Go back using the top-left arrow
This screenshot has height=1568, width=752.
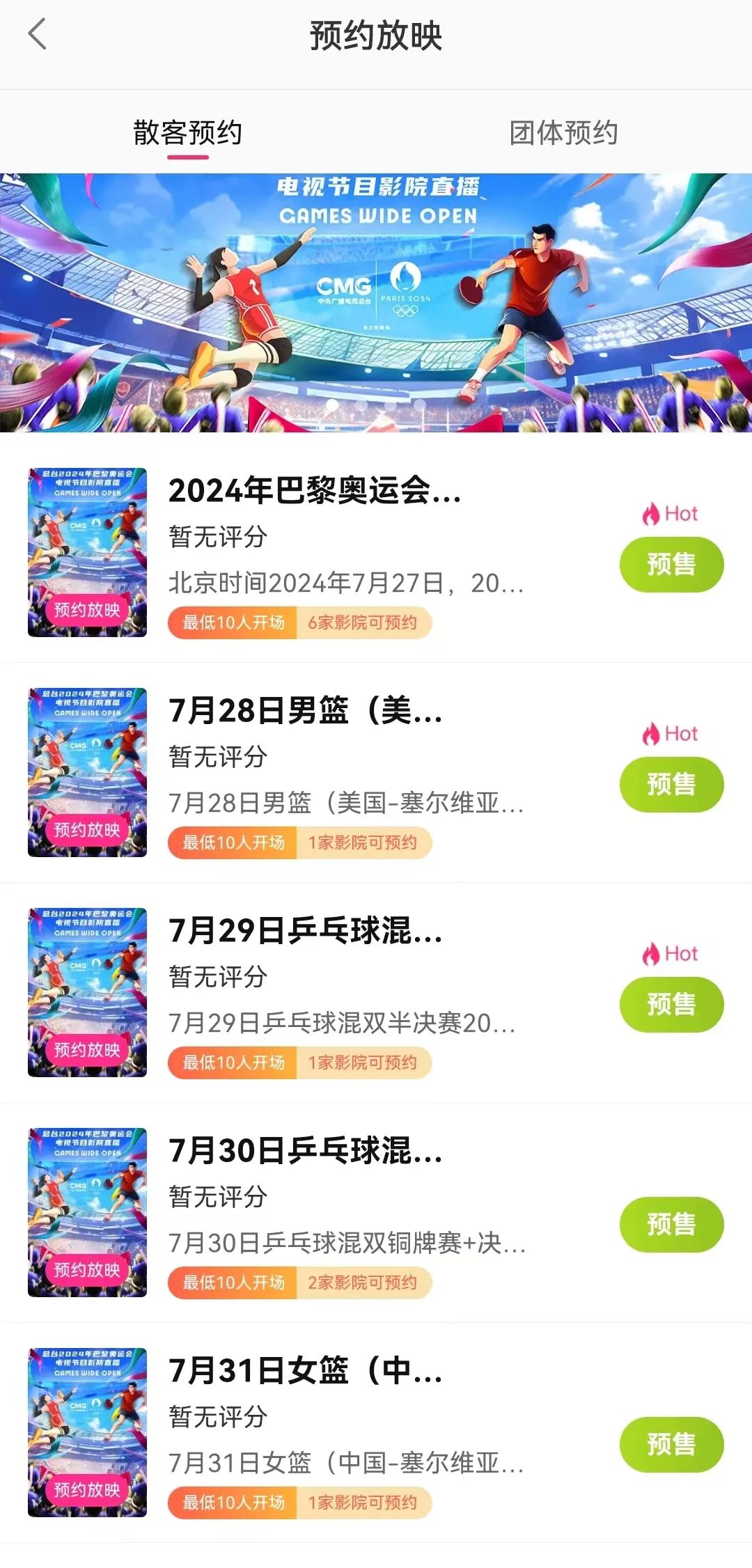(38, 35)
